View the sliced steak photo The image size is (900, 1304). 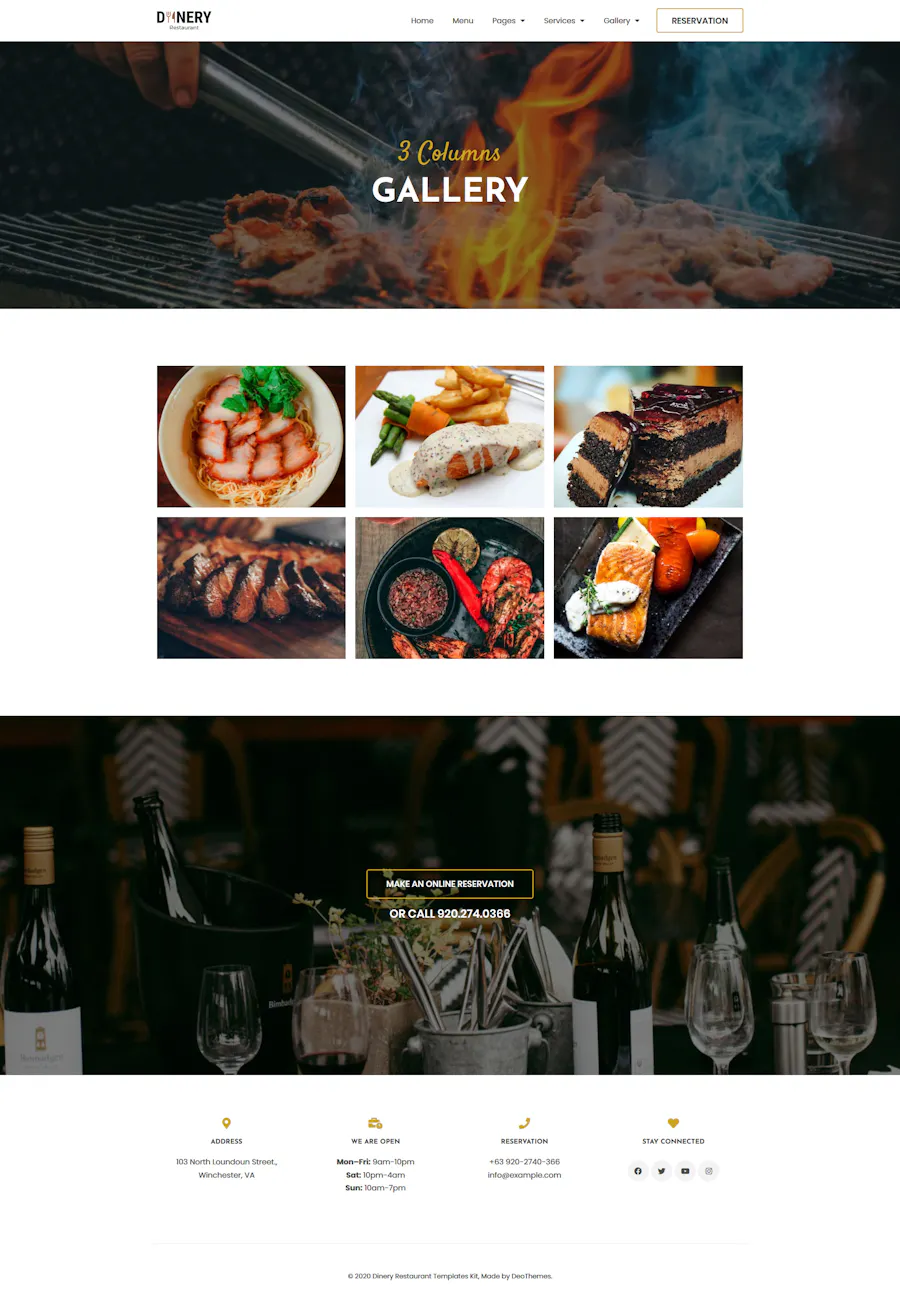[251, 588]
